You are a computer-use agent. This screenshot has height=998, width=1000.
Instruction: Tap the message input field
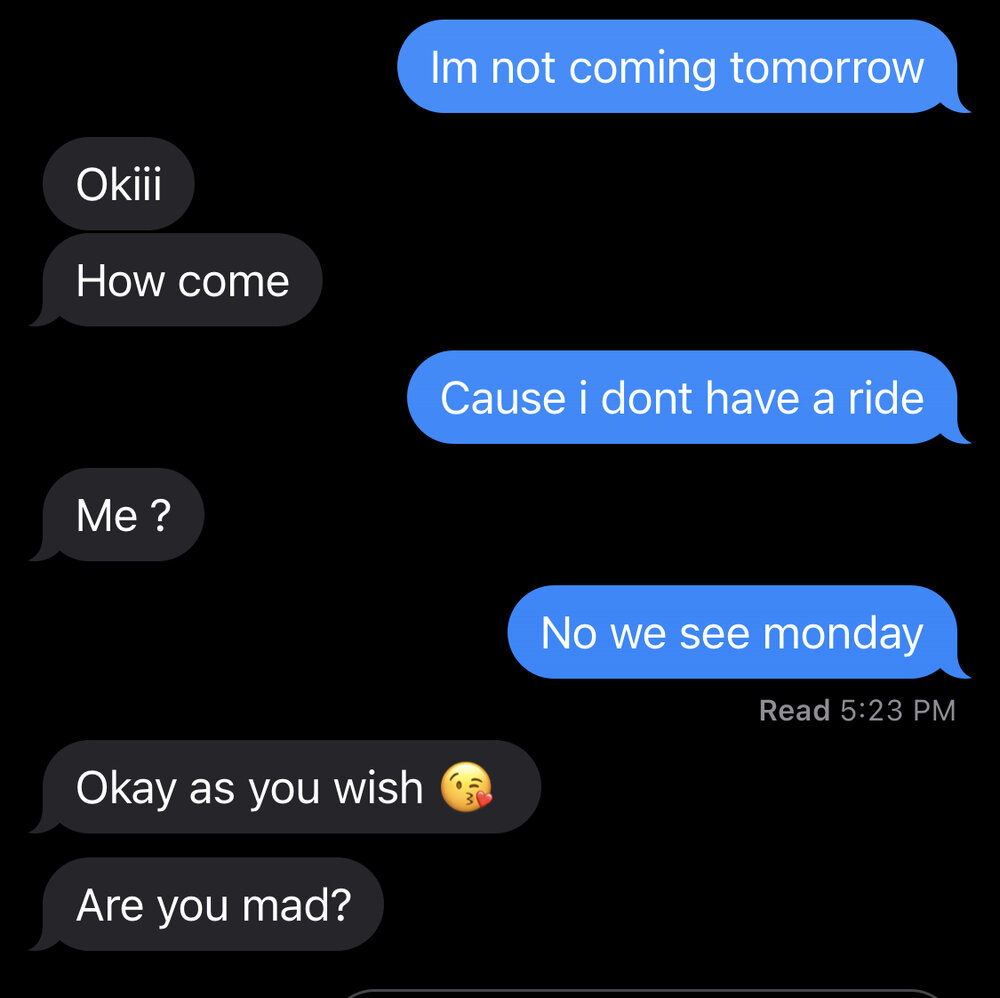(640, 993)
